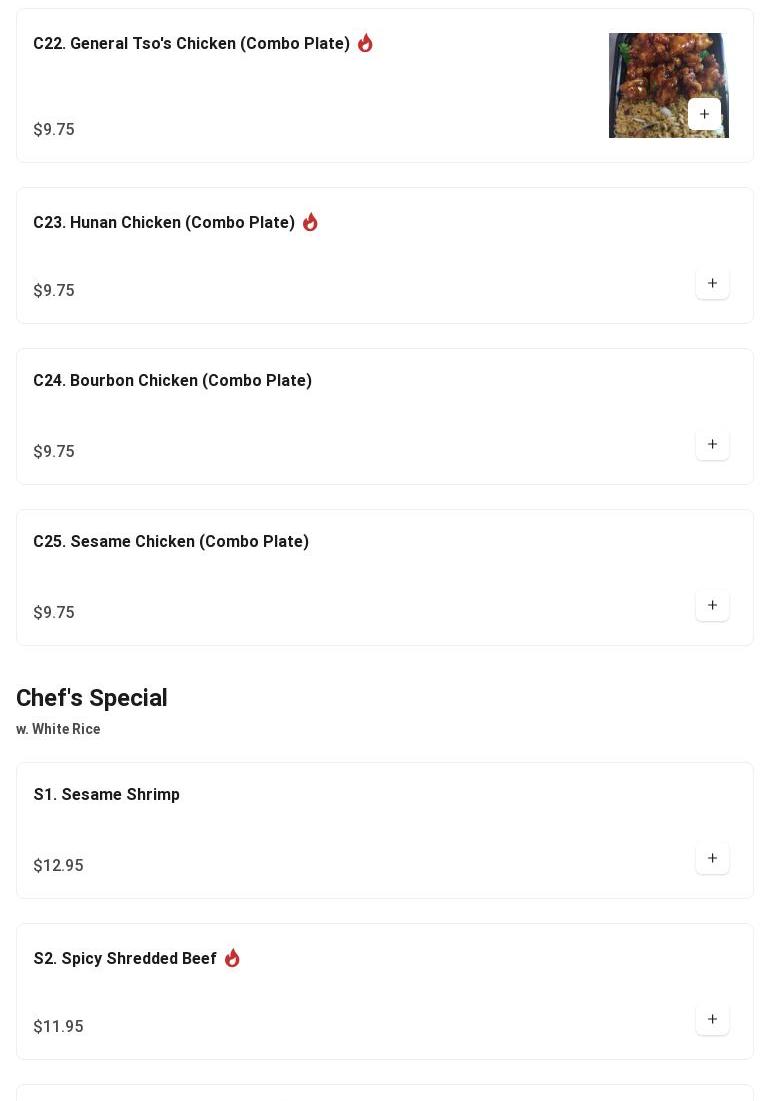This screenshot has height=1101, width=770.
Task: Open Bourbon Chicken combo plate item
Action: (172, 381)
